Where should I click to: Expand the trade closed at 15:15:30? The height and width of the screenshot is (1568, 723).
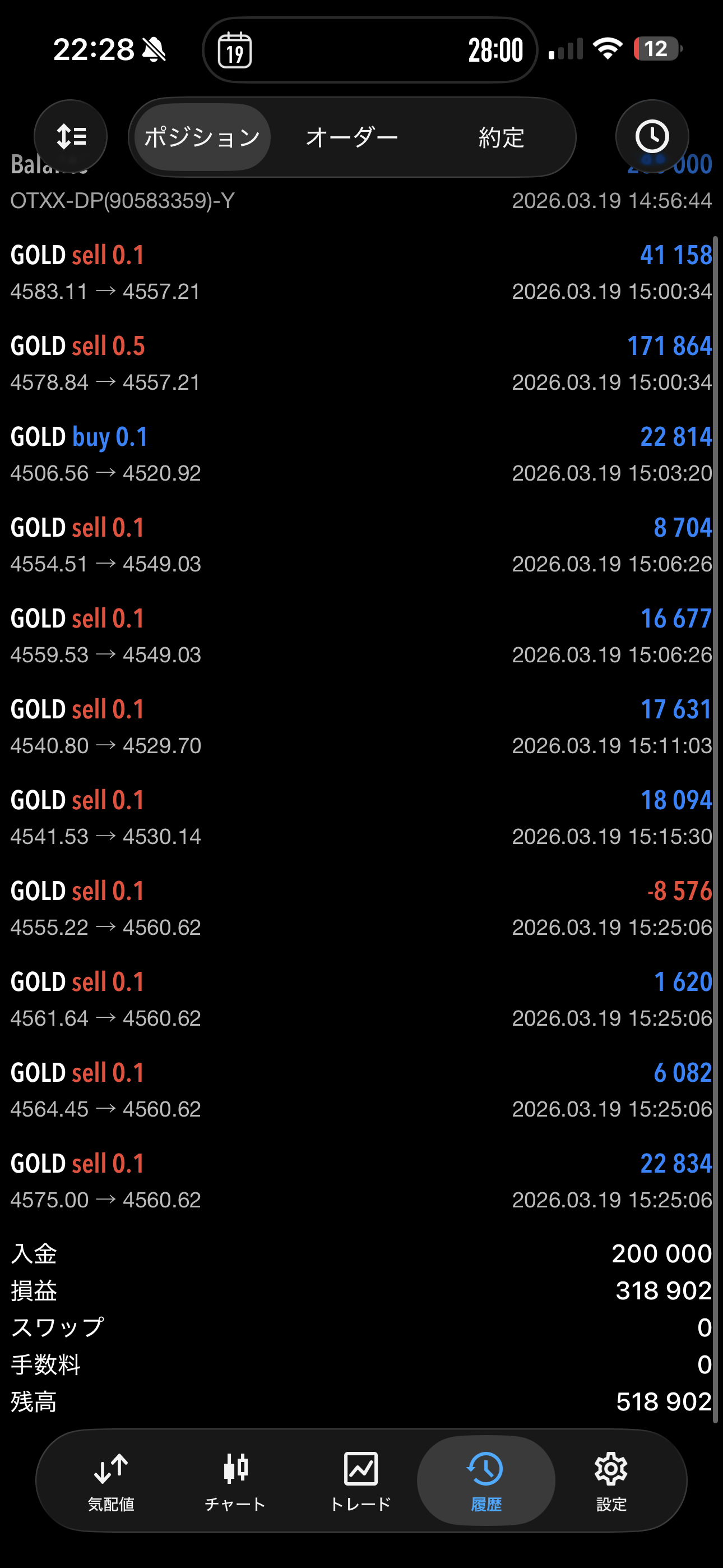[361, 818]
